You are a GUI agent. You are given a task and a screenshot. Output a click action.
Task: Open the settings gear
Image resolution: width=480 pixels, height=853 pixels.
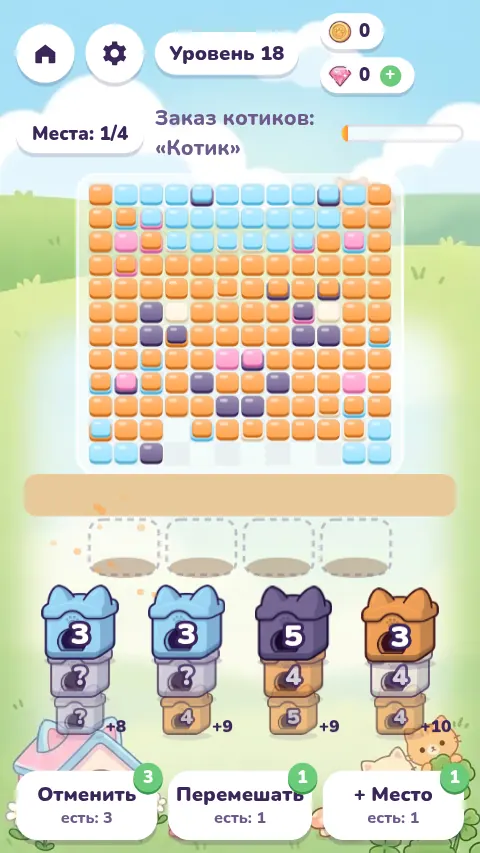click(114, 53)
